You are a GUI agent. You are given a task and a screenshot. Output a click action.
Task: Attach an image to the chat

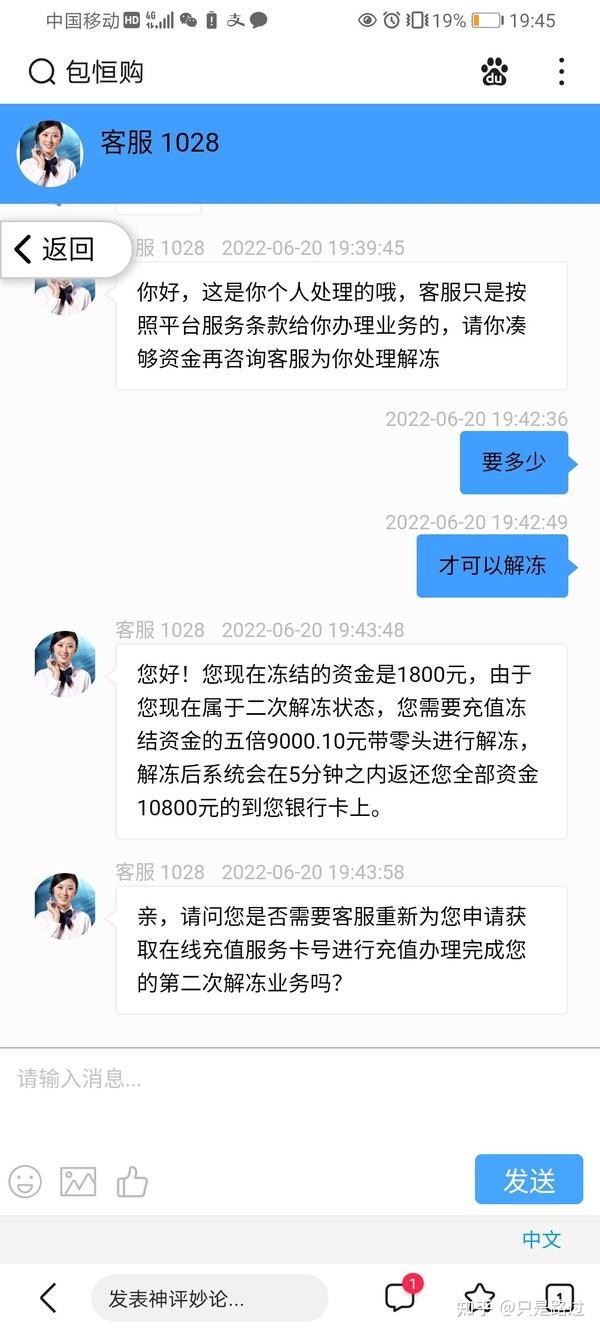(78, 1181)
